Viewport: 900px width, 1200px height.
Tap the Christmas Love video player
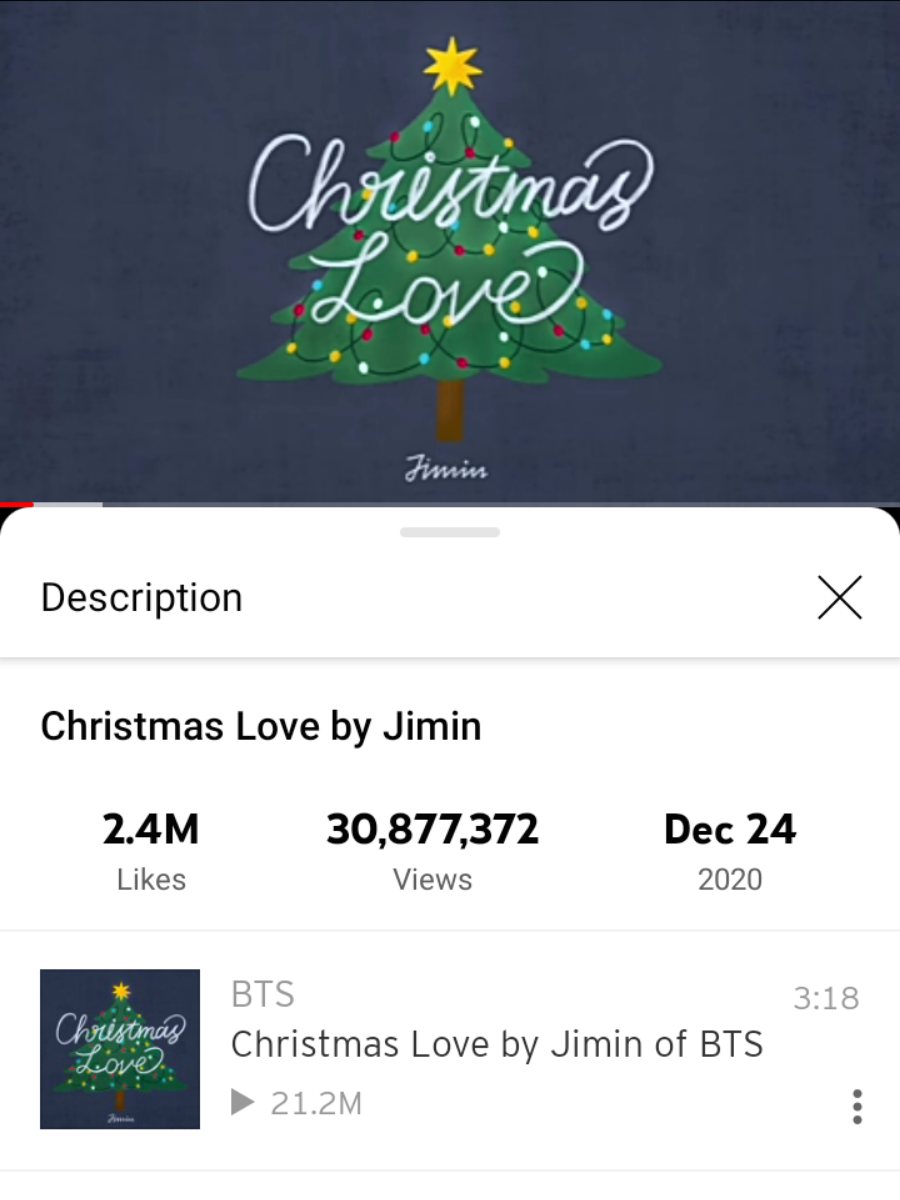[x=450, y=250]
